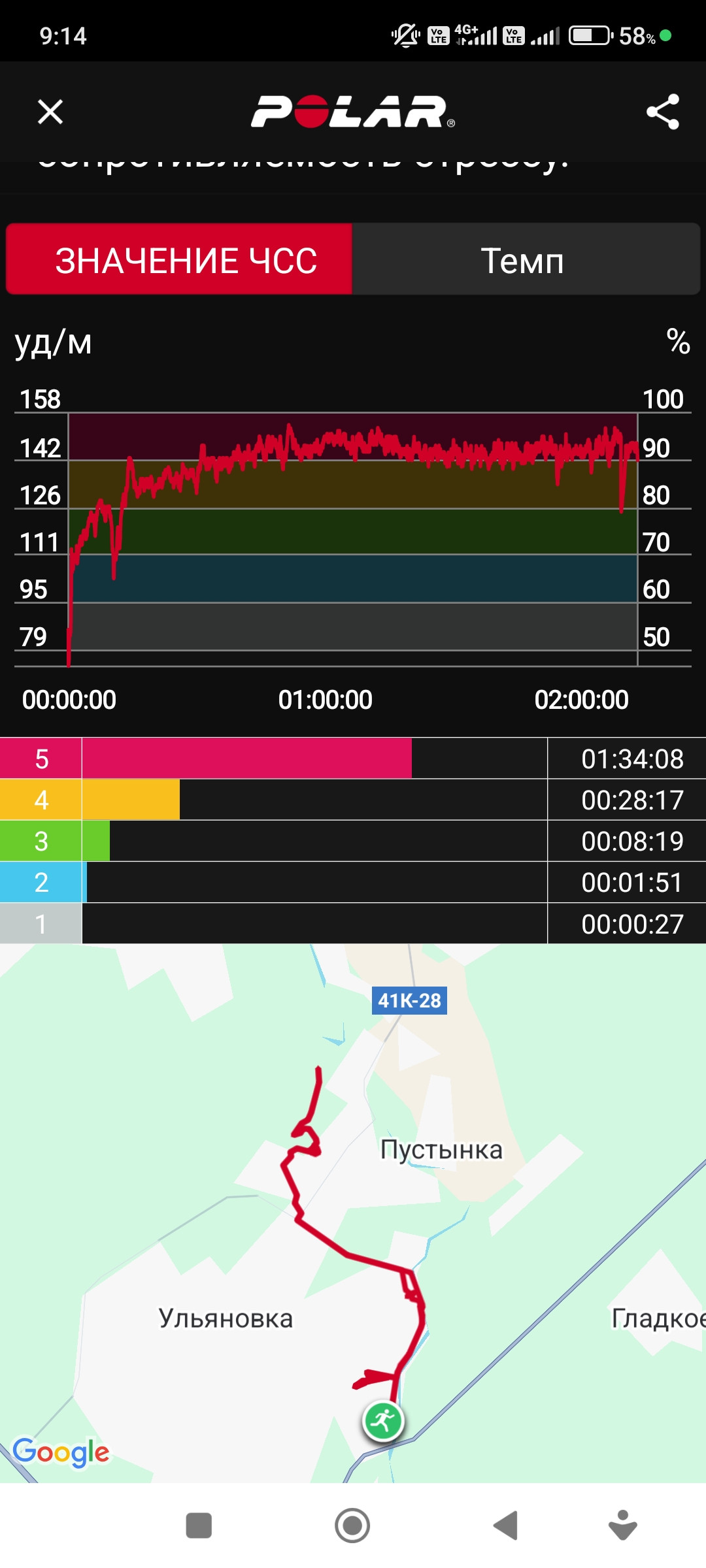The width and height of the screenshot is (706, 1568).
Task: Go to the home screen
Action: tap(352, 1526)
